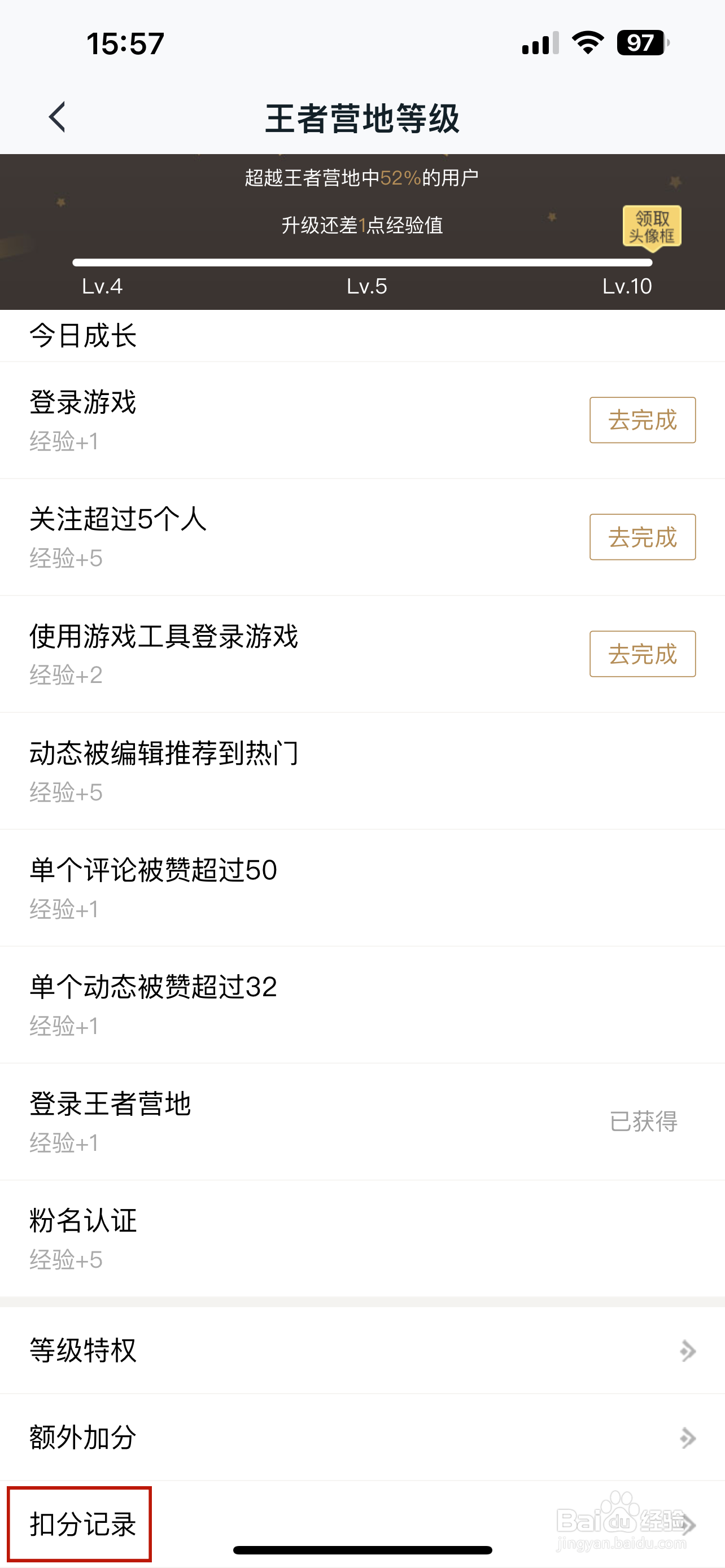This screenshot has height=1568, width=725.
Task: Claim the avatar frame badge 领取头像框
Action: click(652, 228)
